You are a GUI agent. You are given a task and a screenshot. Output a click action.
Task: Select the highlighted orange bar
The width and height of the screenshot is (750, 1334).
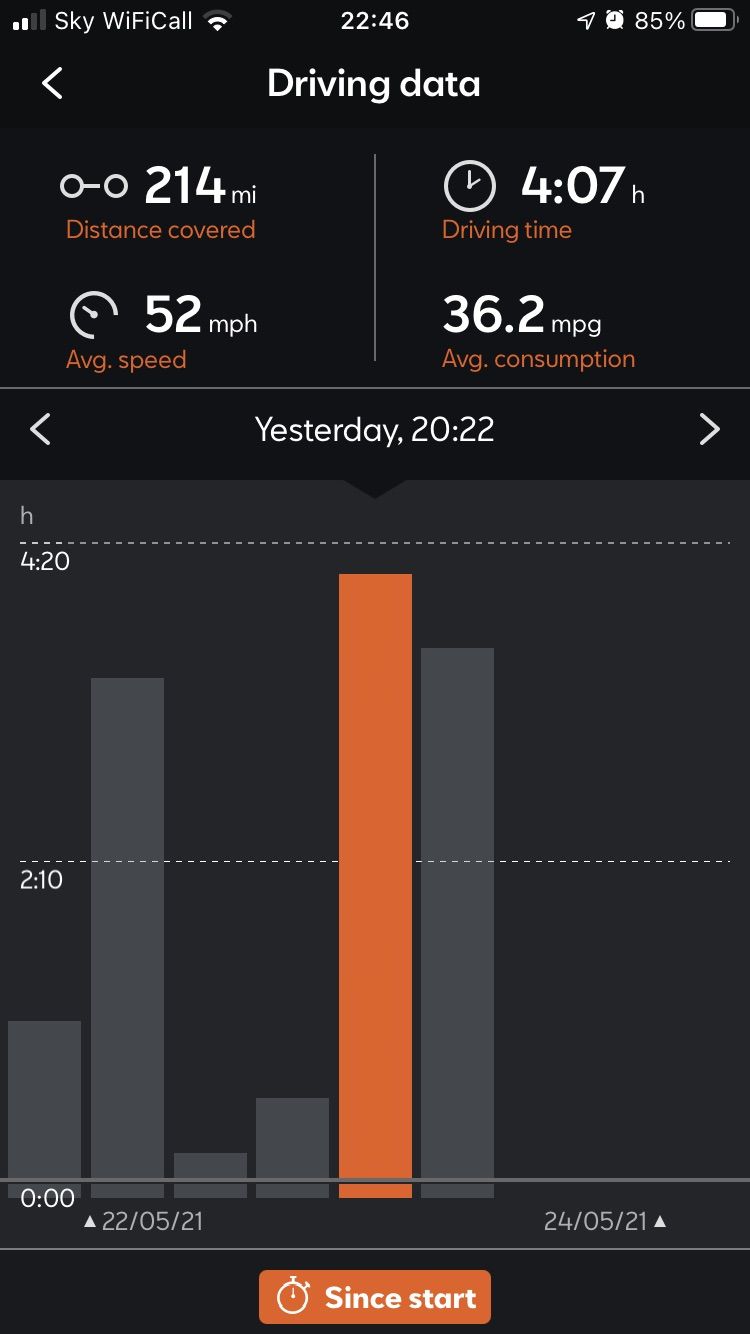375,886
